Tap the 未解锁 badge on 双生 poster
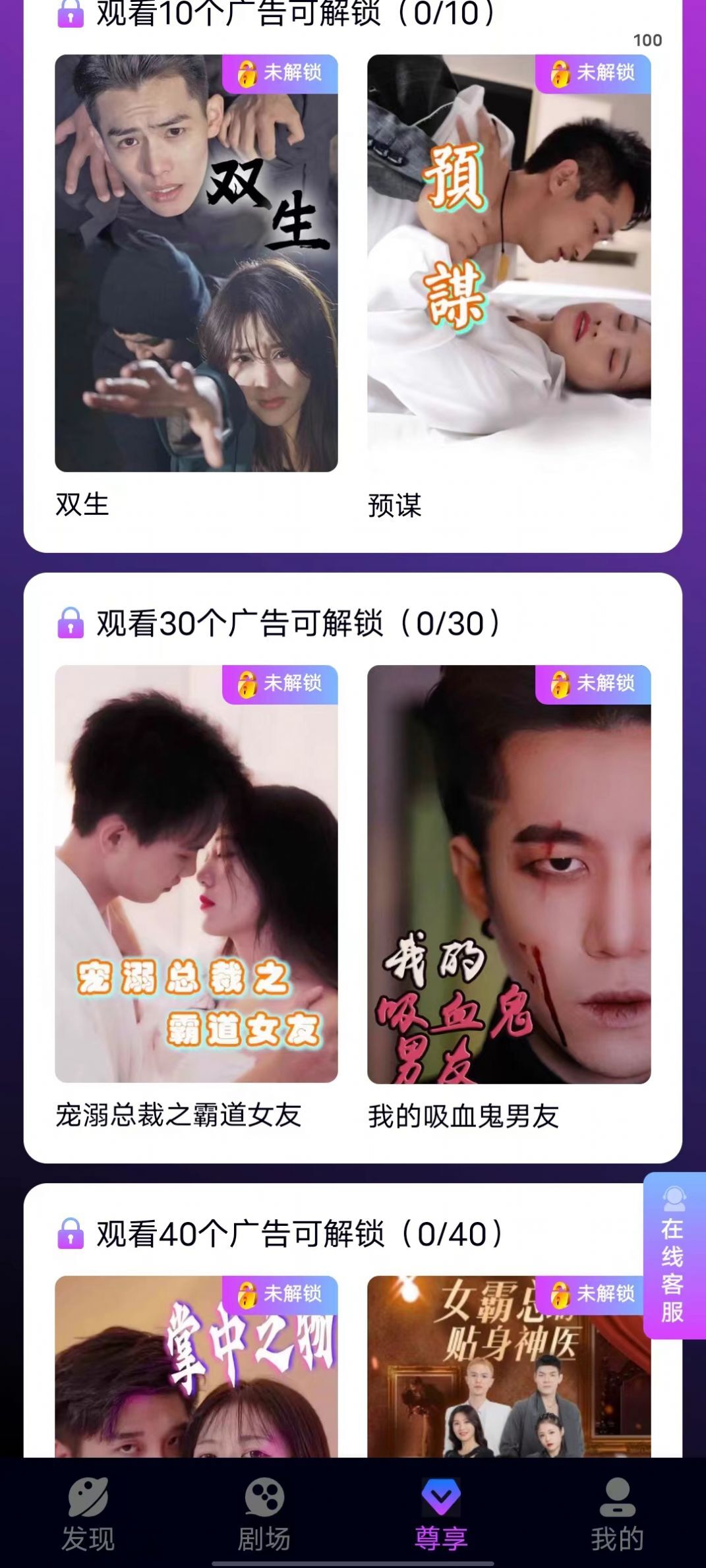706x1568 pixels. point(281,74)
